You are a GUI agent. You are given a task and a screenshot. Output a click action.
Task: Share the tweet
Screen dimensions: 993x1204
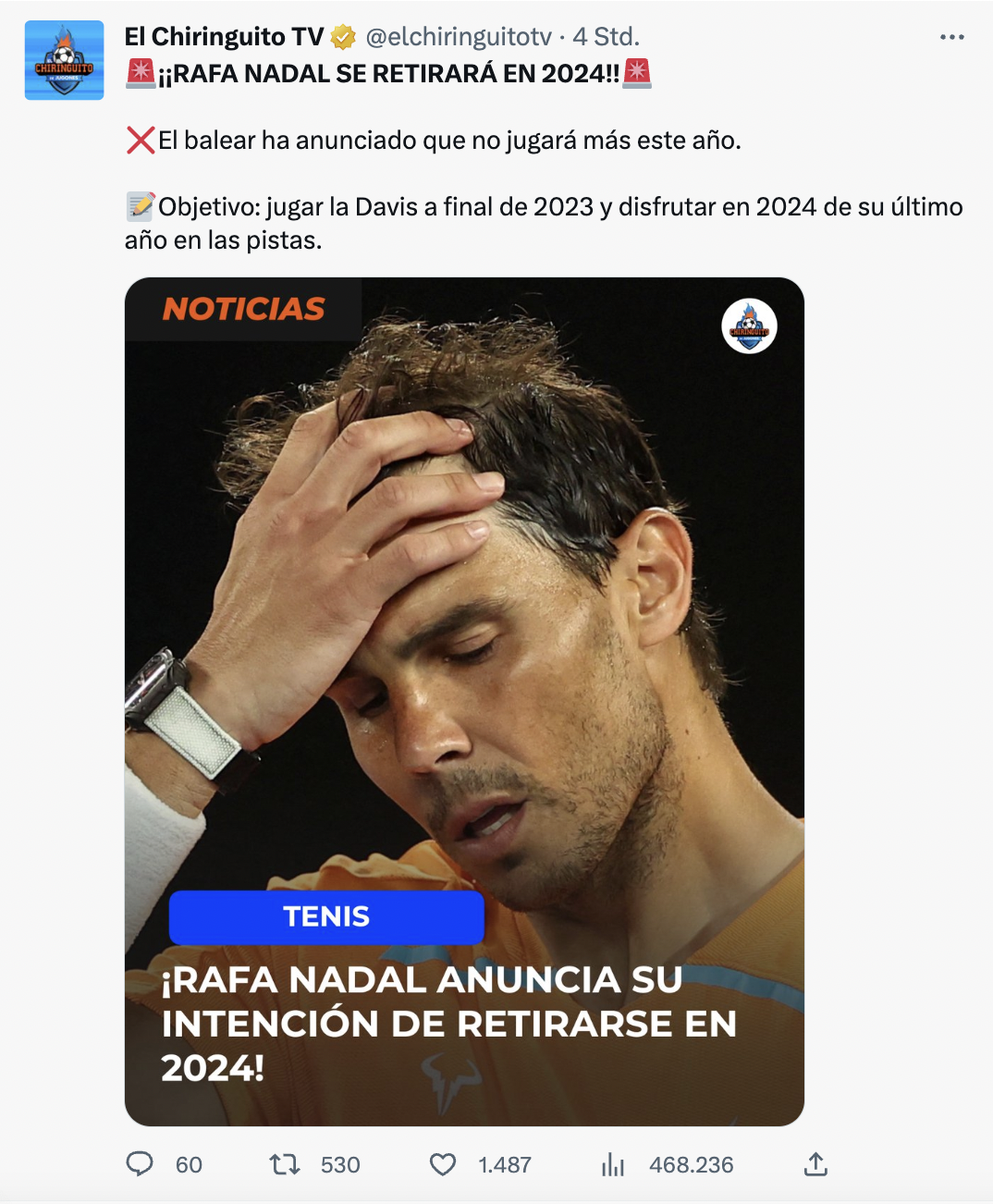815,1164
